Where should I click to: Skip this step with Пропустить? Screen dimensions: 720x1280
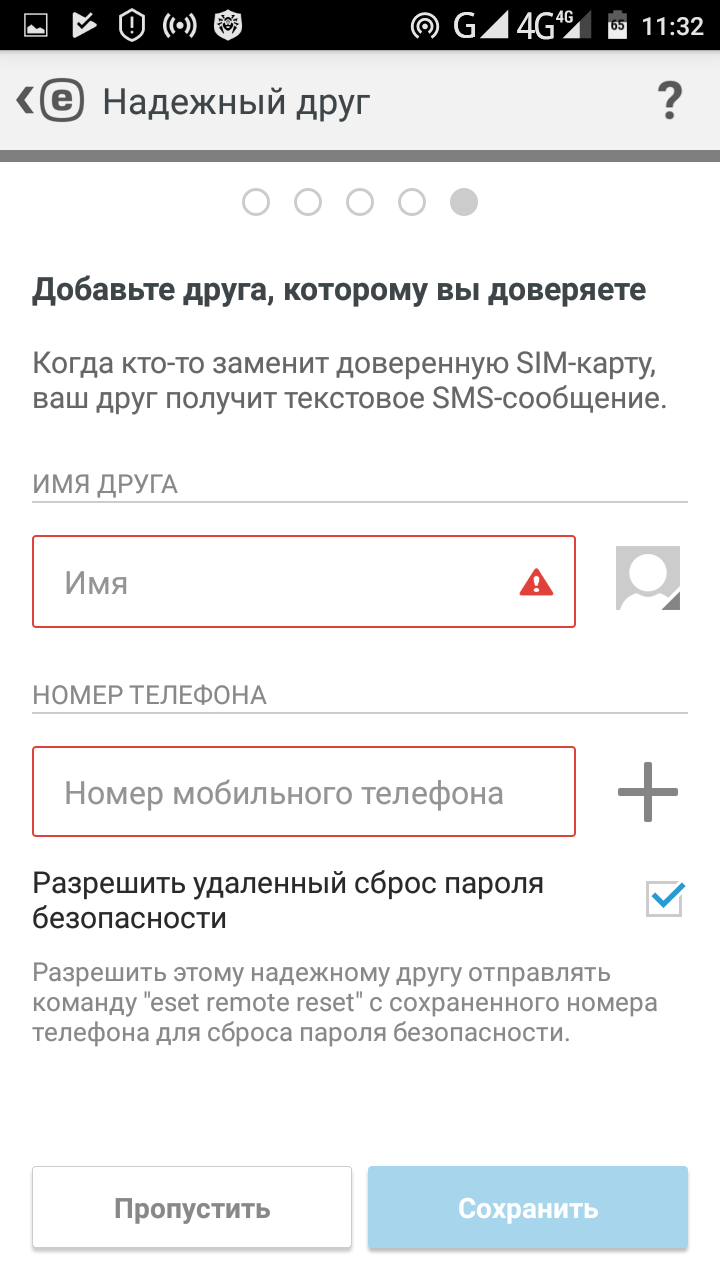pyautogui.click(x=192, y=1208)
